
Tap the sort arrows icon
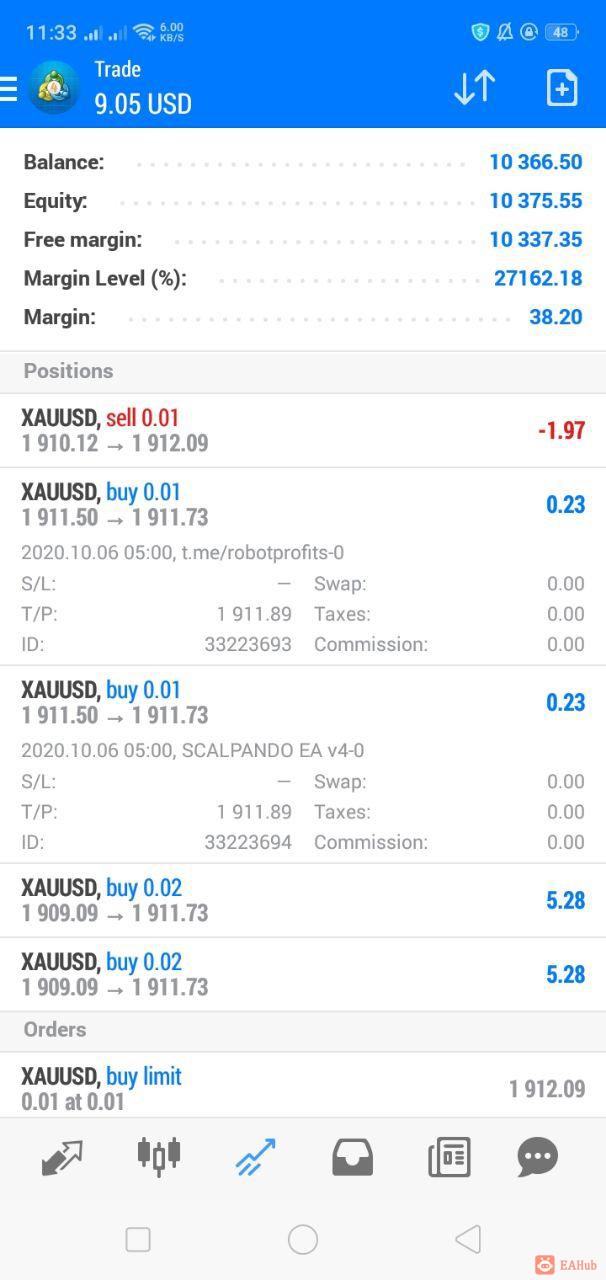[x=474, y=88]
